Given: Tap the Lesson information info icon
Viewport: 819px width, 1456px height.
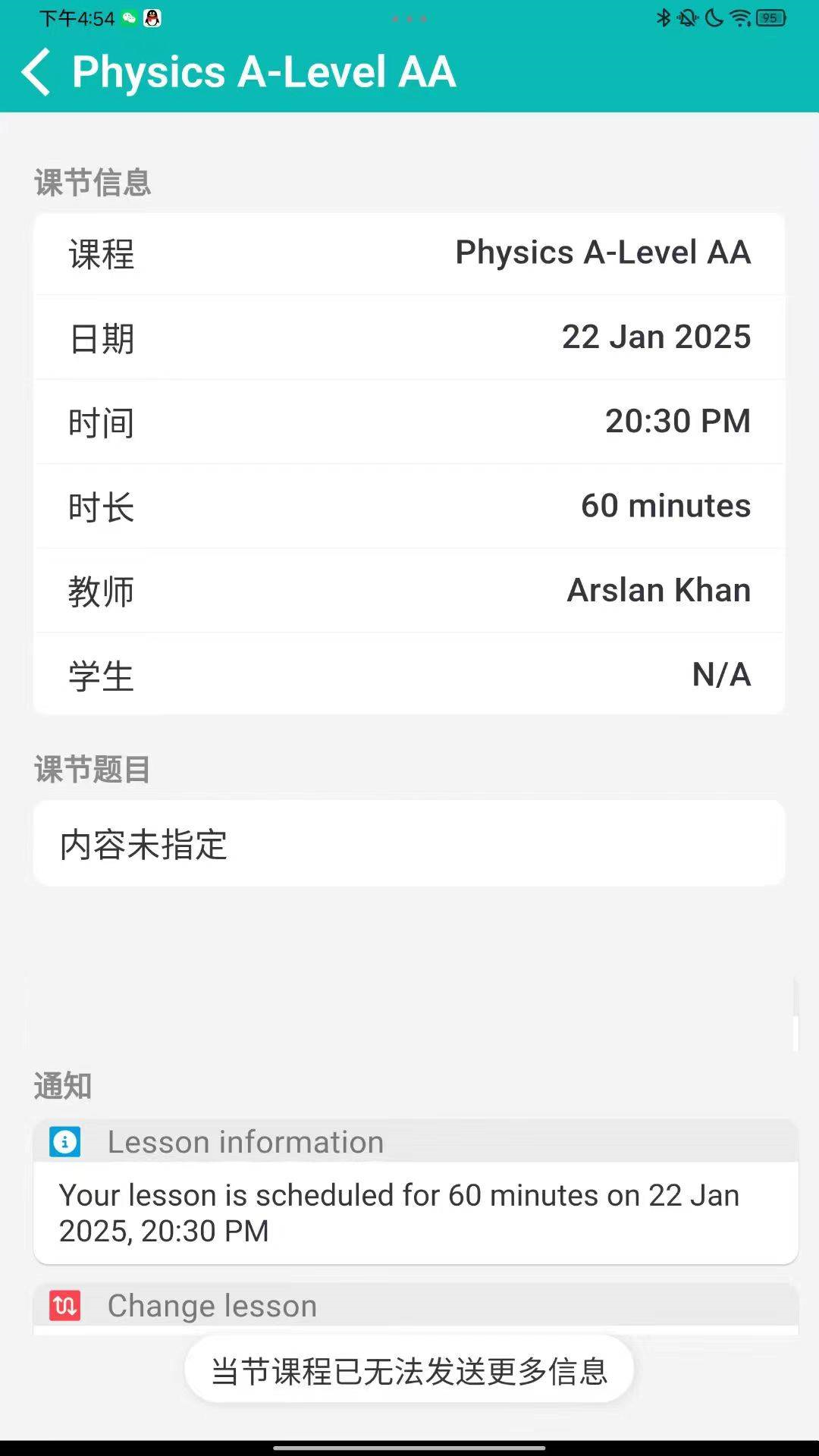Looking at the screenshot, I should (65, 1141).
